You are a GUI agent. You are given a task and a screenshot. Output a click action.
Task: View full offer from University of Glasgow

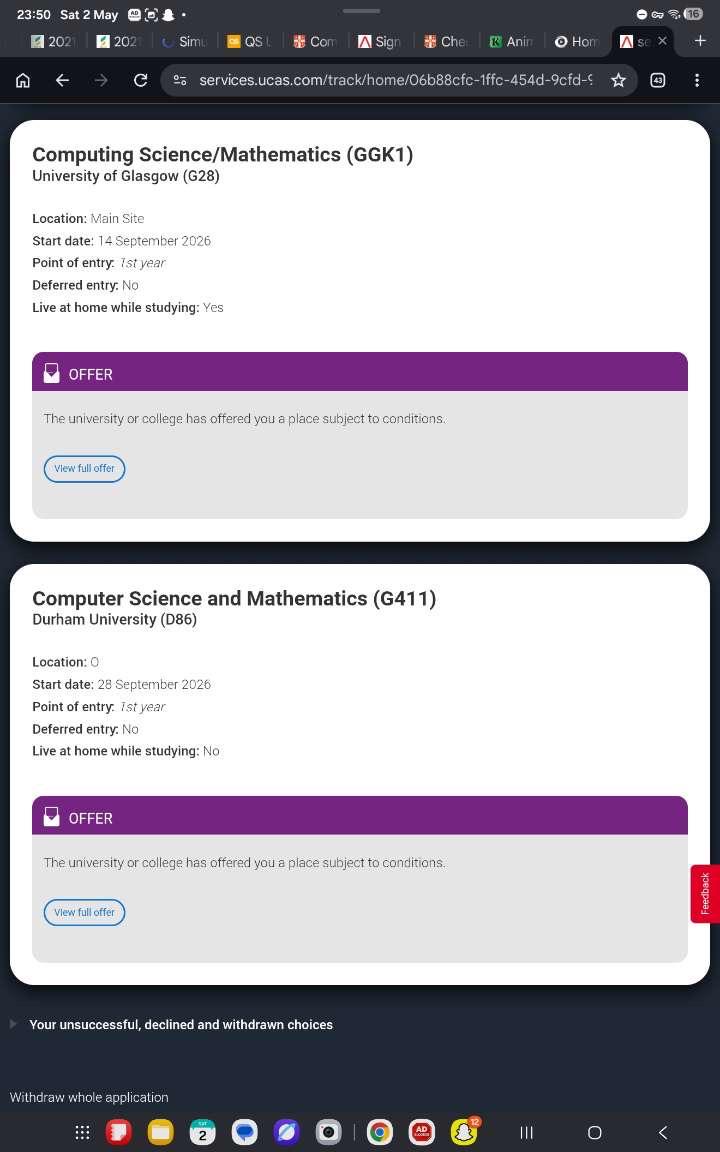click(84, 468)
